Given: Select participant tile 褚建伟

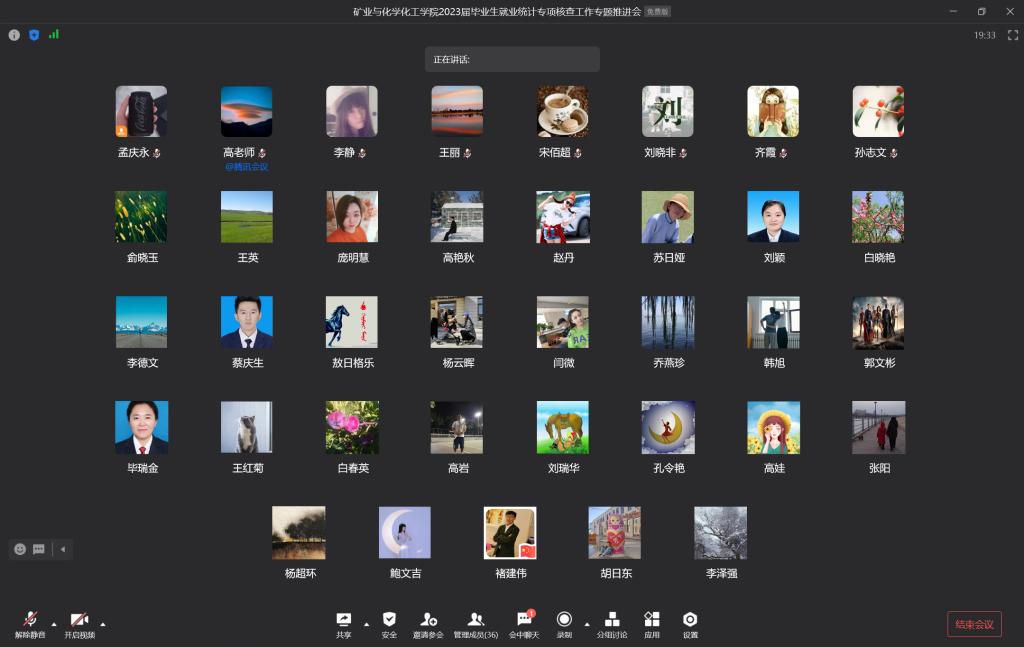Looking at the screenshot, I should pyautogui.click(x=510, y=533).
